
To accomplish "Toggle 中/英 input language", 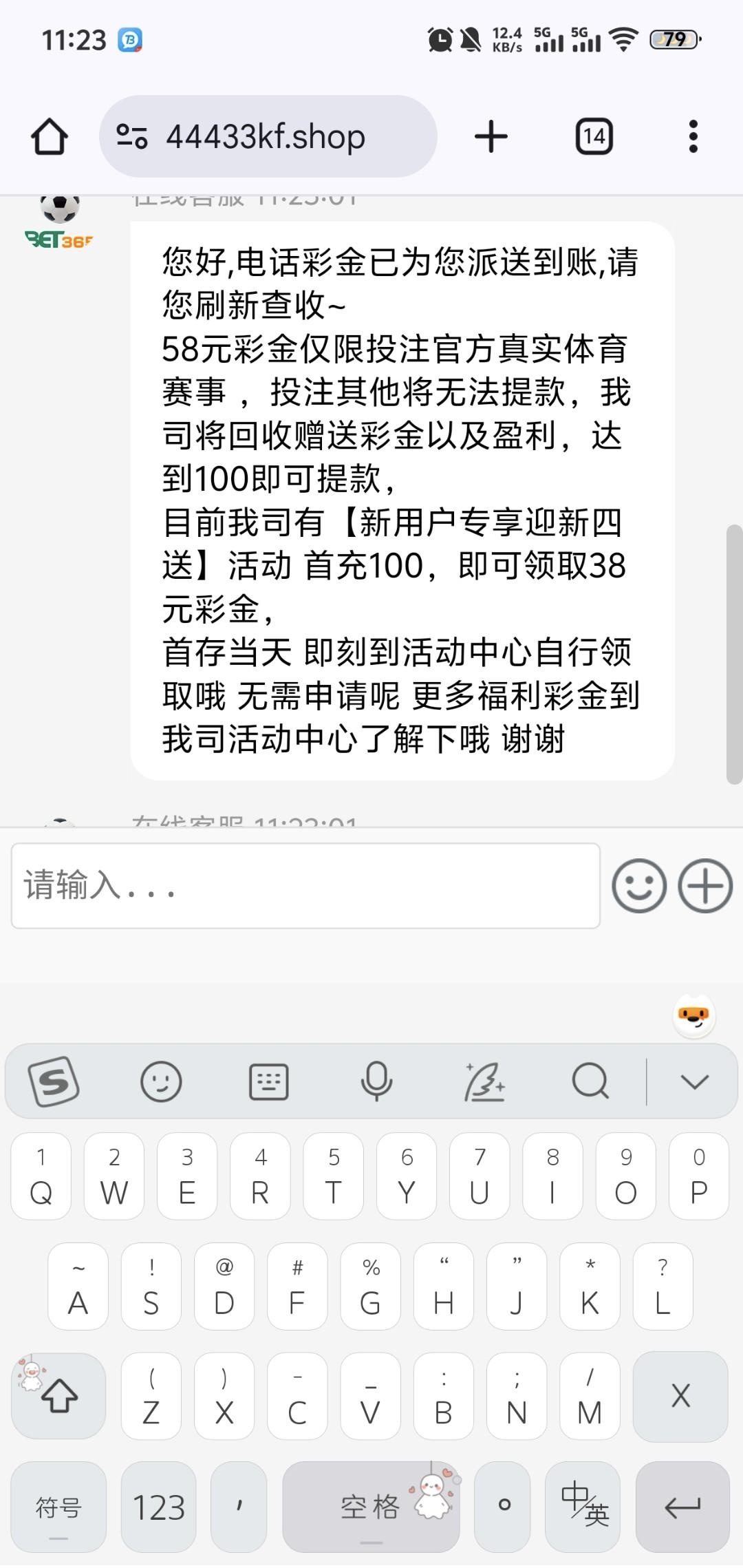I will pos(585,1507).
